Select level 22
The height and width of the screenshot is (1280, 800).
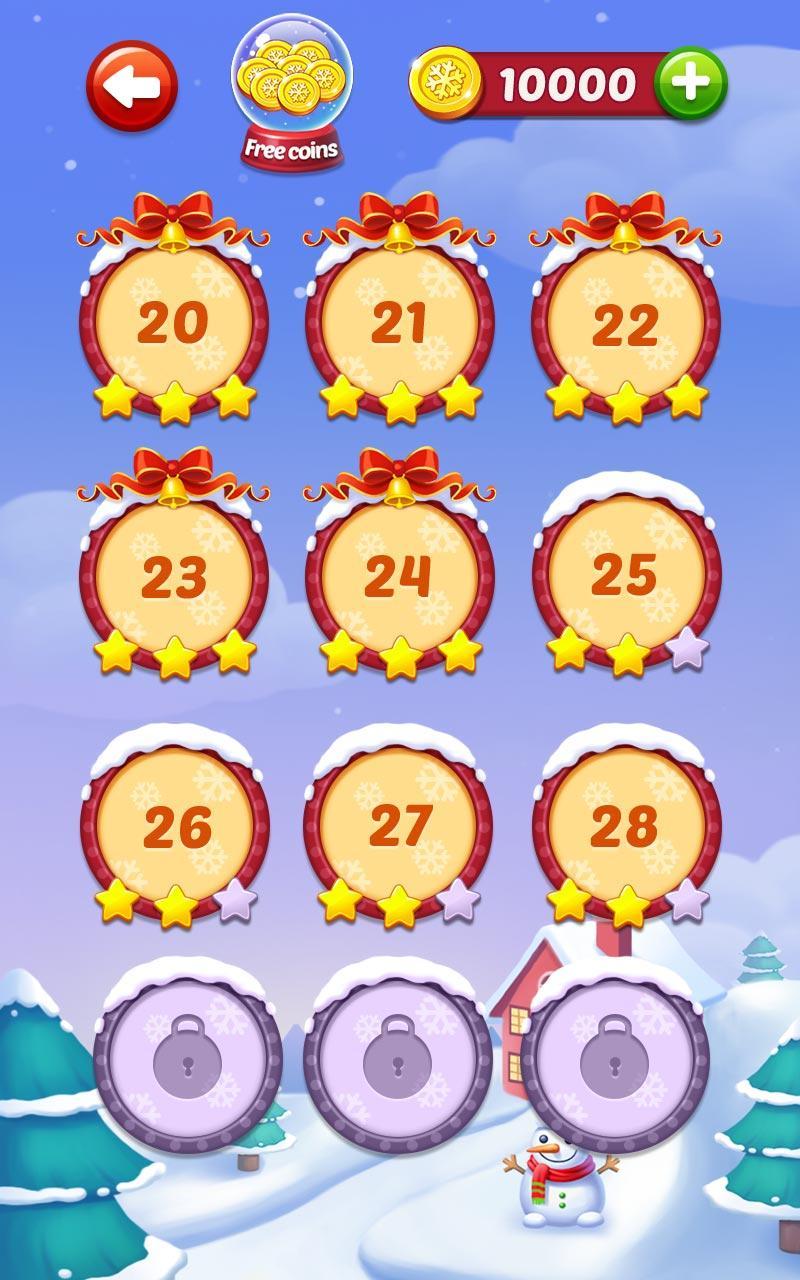click(x=625, y=323)
